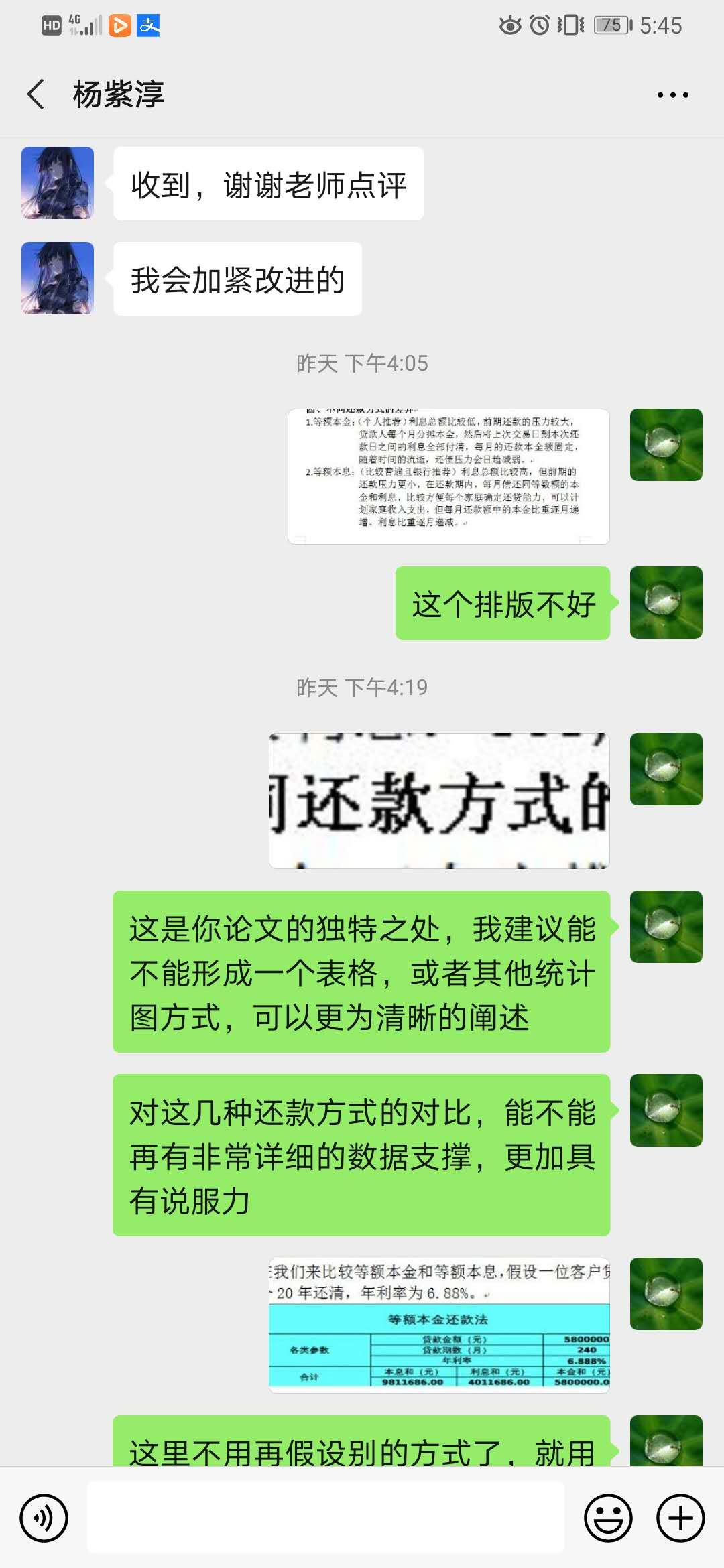Open 杨紫淳's avatar beside 收到，谢谢老师点评
The image size is (724, 1568).
tap(58, 183)
